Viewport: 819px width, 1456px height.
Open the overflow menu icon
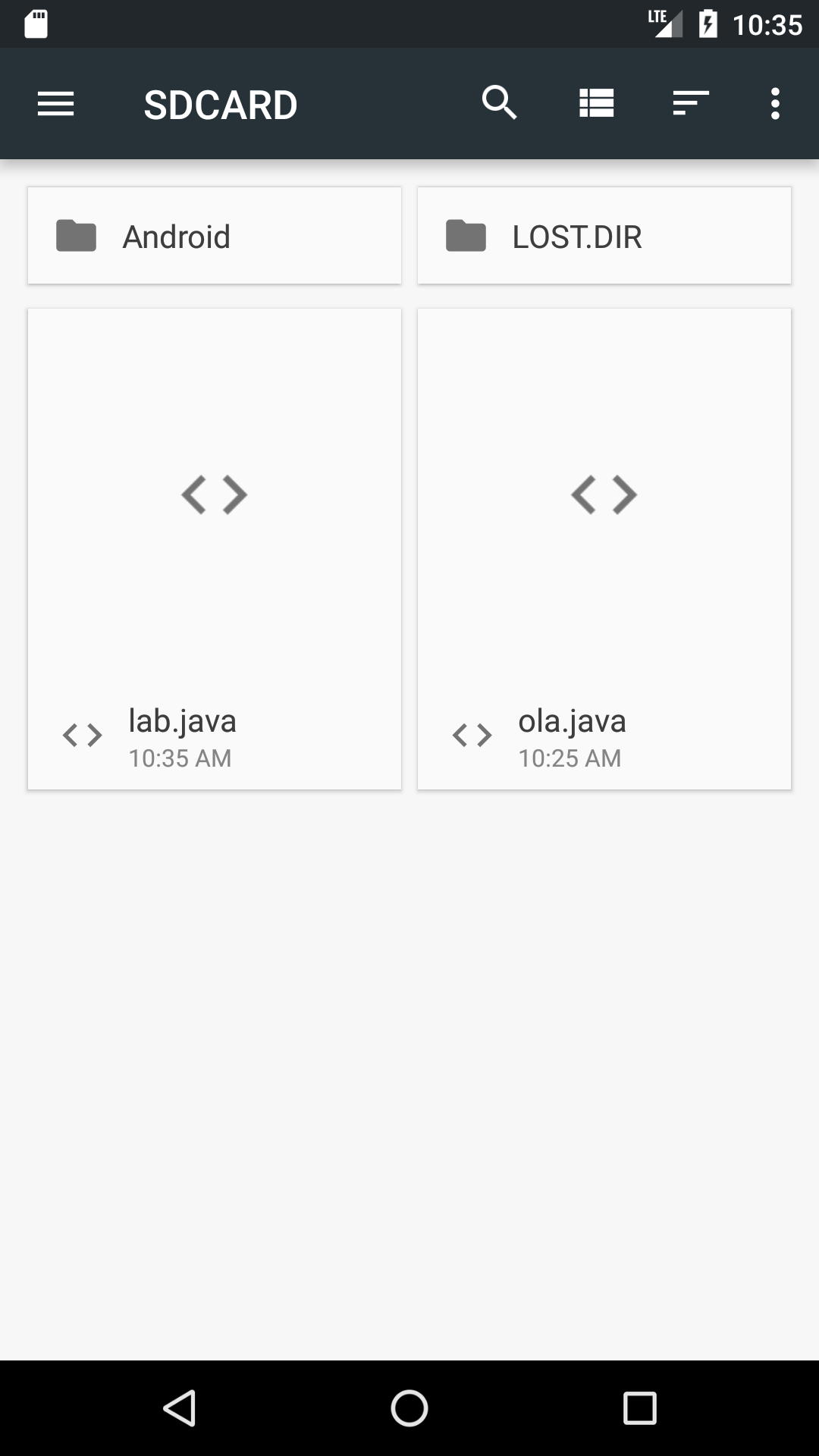click(775, 103)
